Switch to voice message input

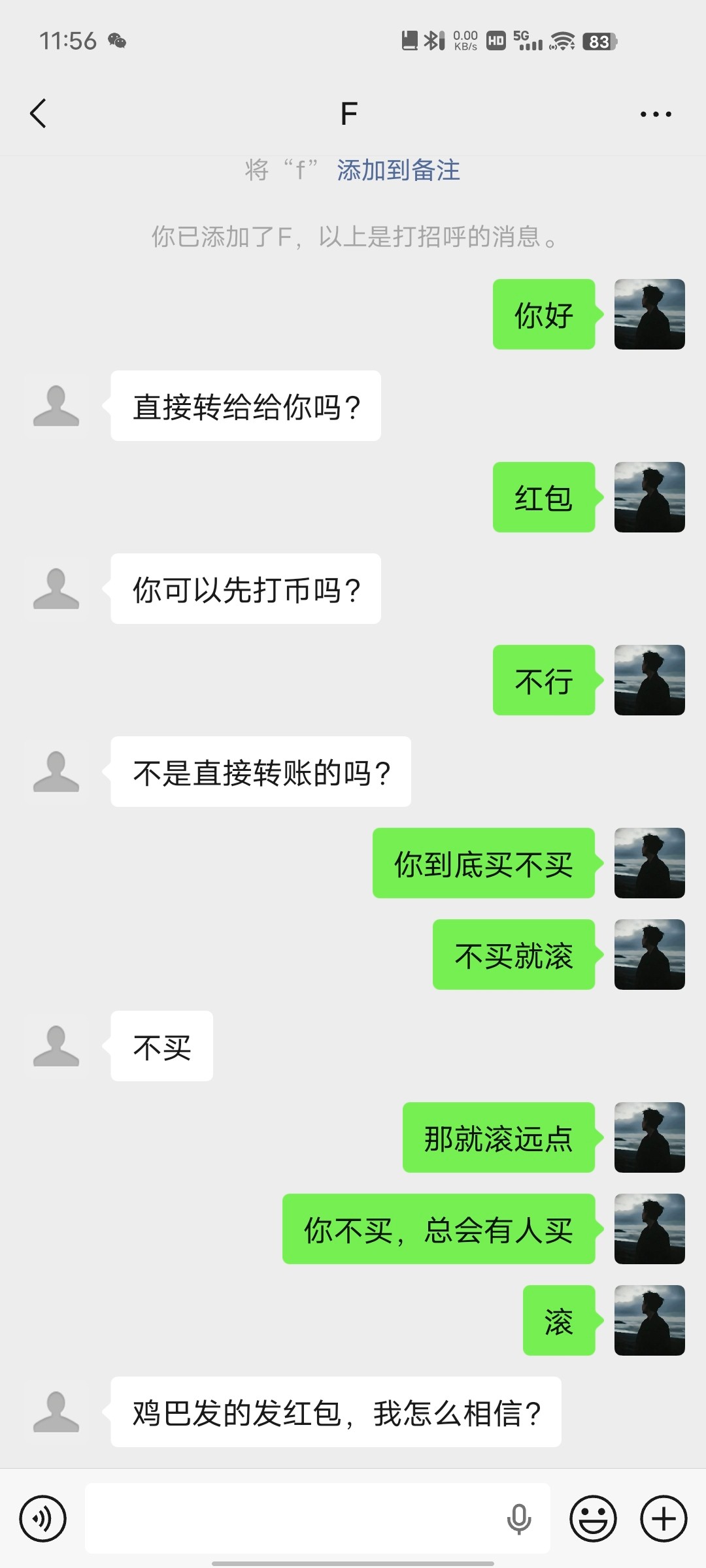pyautogui.click(x=43, y=1519)
